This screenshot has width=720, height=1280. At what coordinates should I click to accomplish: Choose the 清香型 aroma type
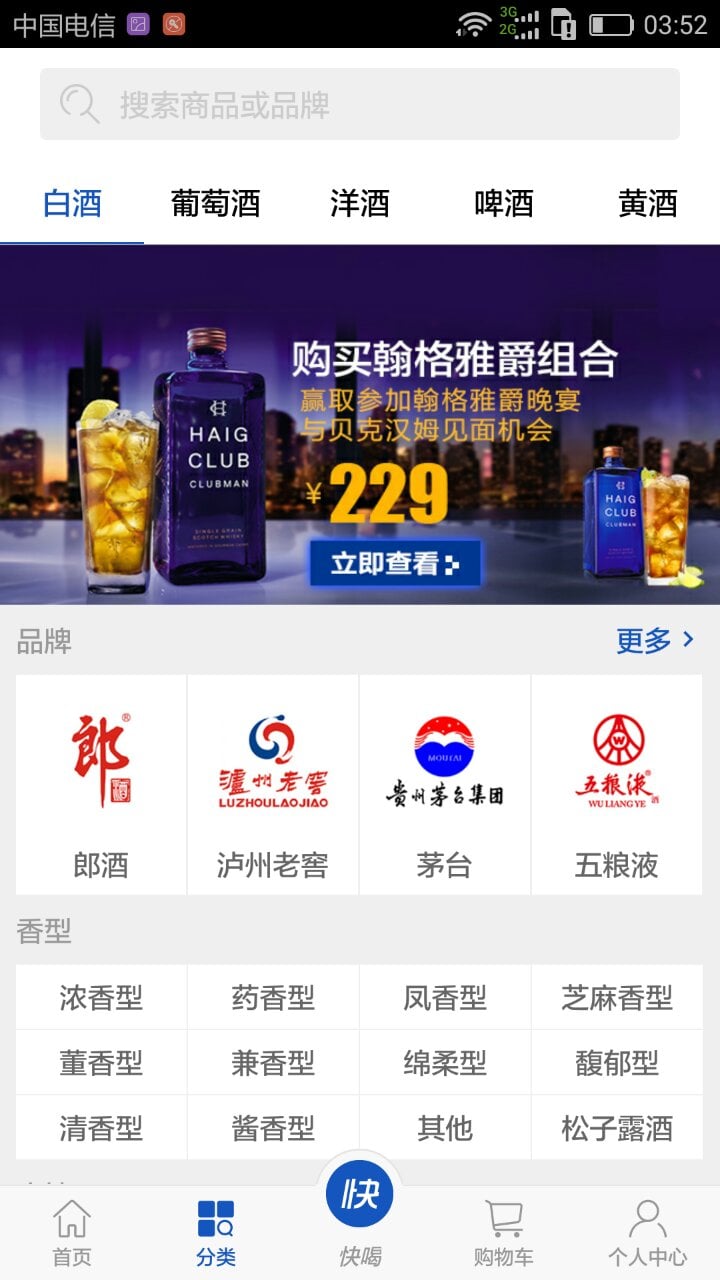click(x=101, y=1128)
